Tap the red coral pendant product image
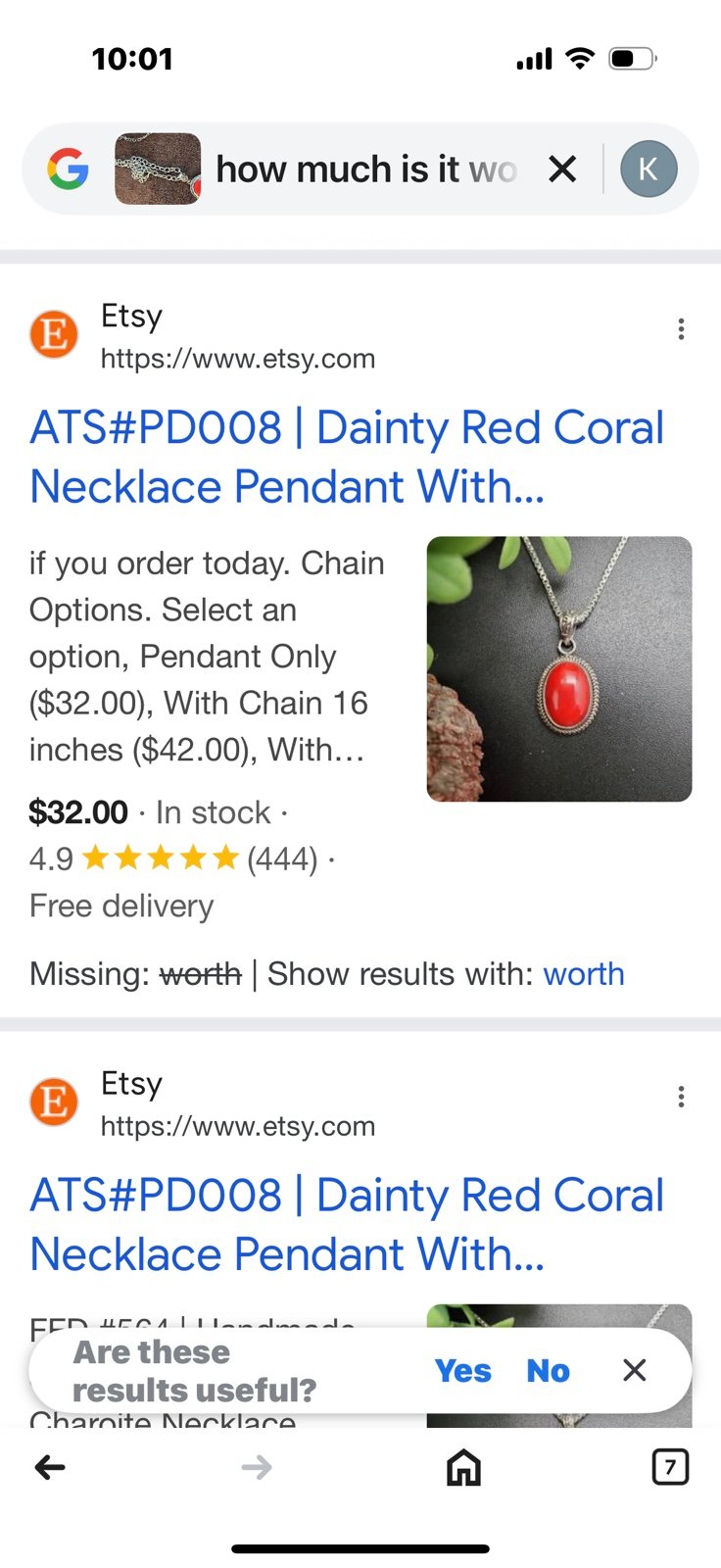The height and width of the screenshot is (1568, 721). [559, 668]
